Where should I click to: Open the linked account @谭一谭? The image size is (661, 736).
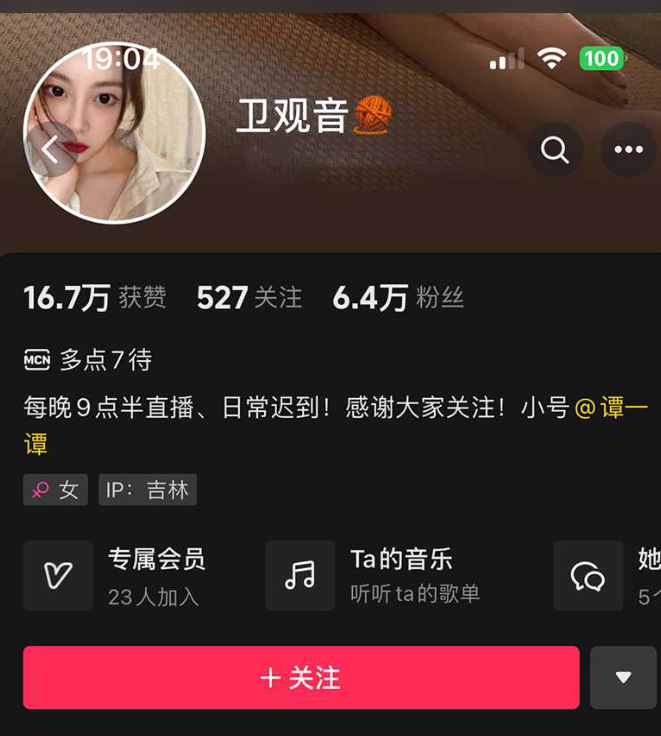pos(611,408)
